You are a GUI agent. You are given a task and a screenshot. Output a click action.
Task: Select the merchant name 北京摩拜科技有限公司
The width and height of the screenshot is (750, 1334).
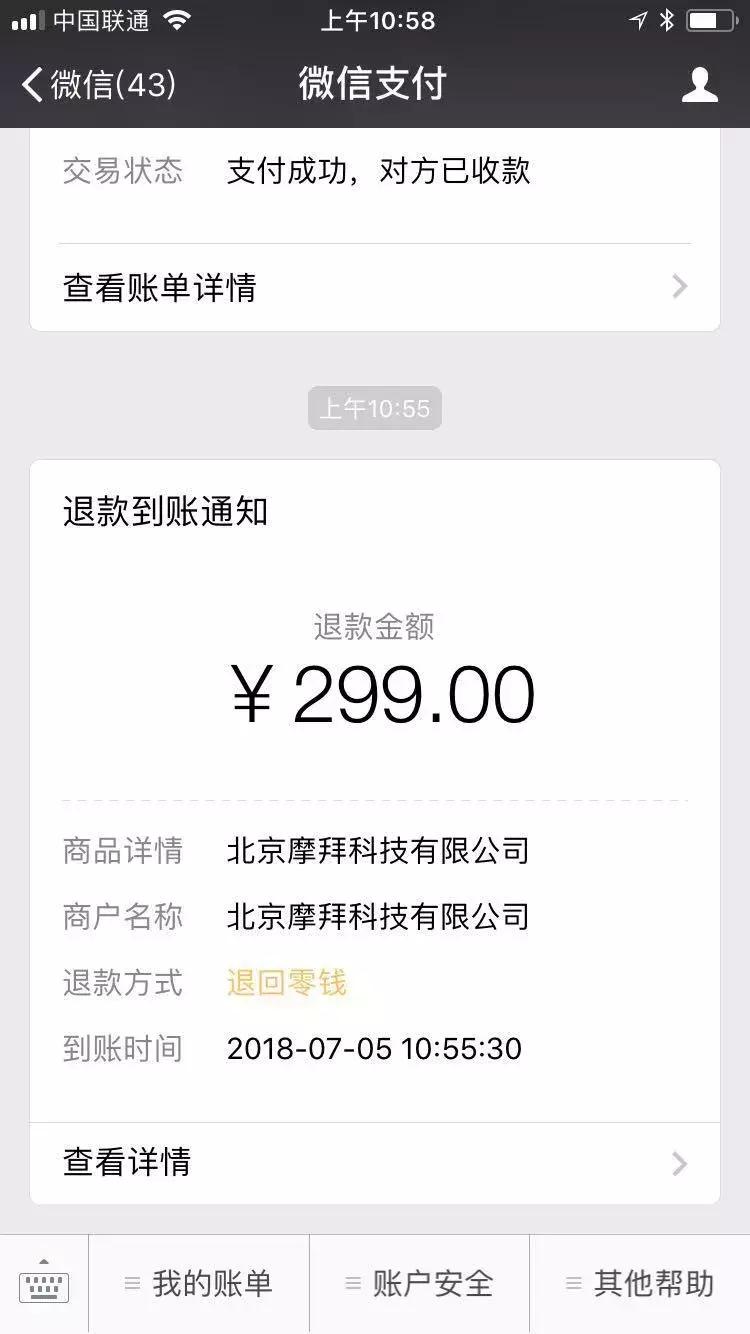click(x=378, y=917)
